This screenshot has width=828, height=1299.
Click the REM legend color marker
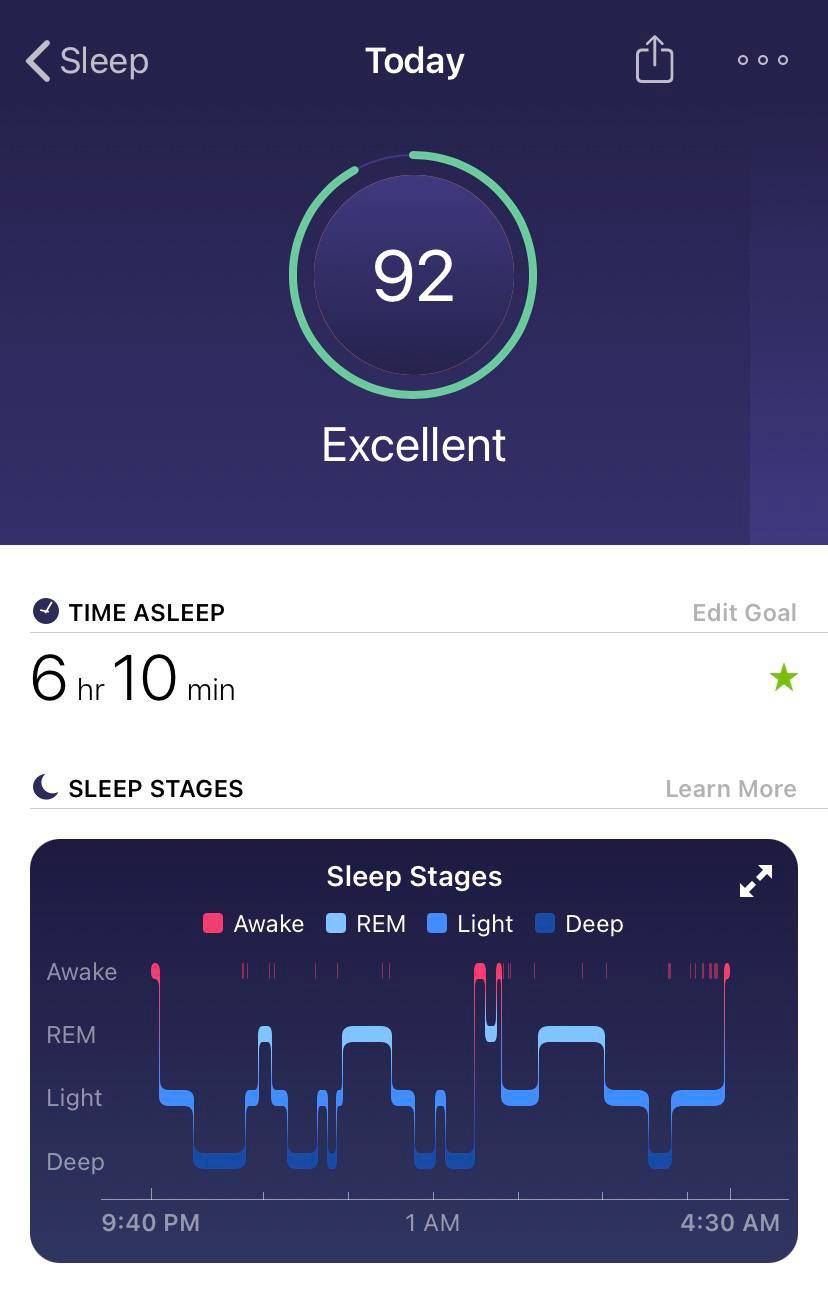coord(334,924)
